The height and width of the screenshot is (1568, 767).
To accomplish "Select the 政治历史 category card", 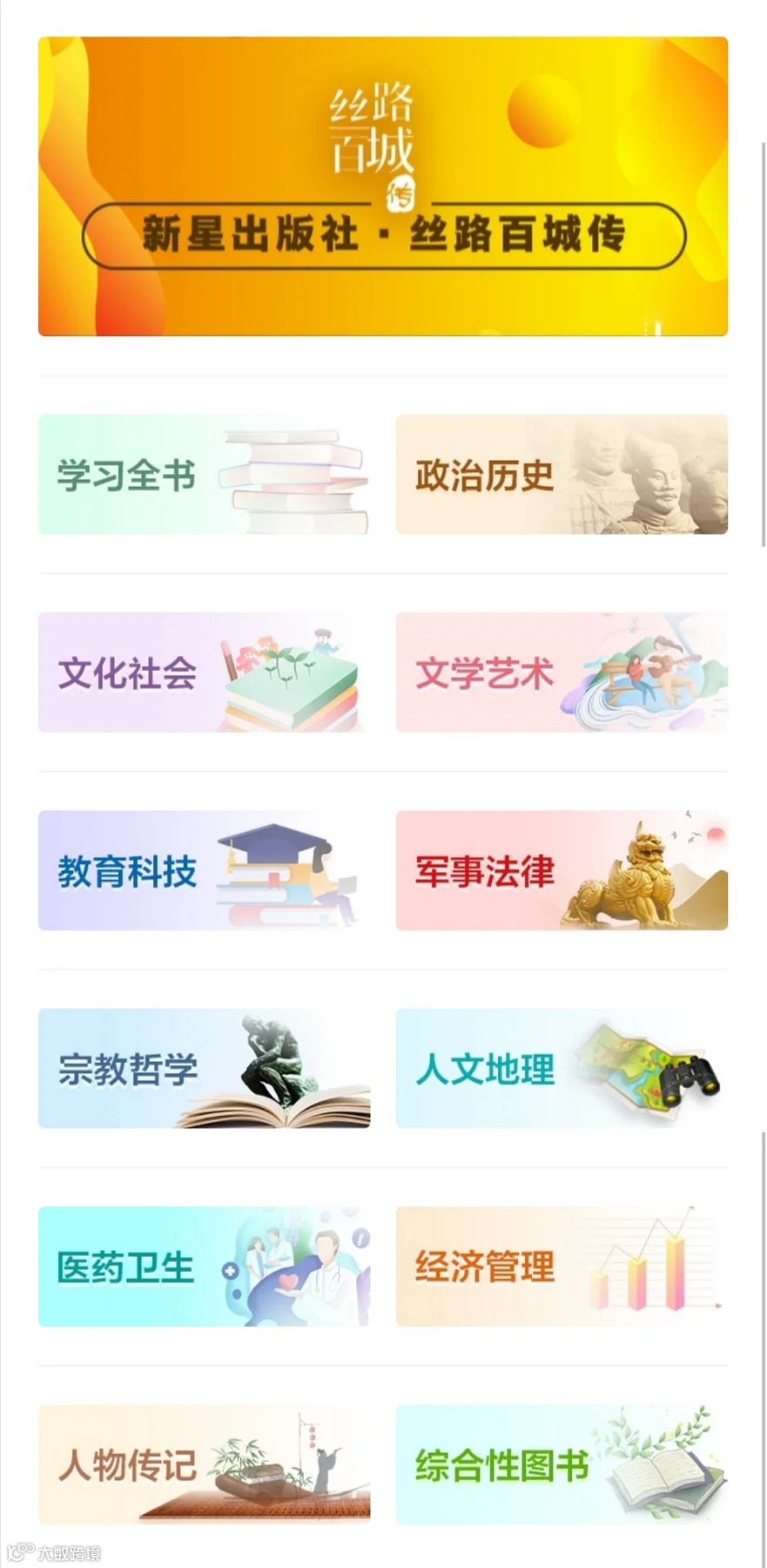I will pos(562,475).
